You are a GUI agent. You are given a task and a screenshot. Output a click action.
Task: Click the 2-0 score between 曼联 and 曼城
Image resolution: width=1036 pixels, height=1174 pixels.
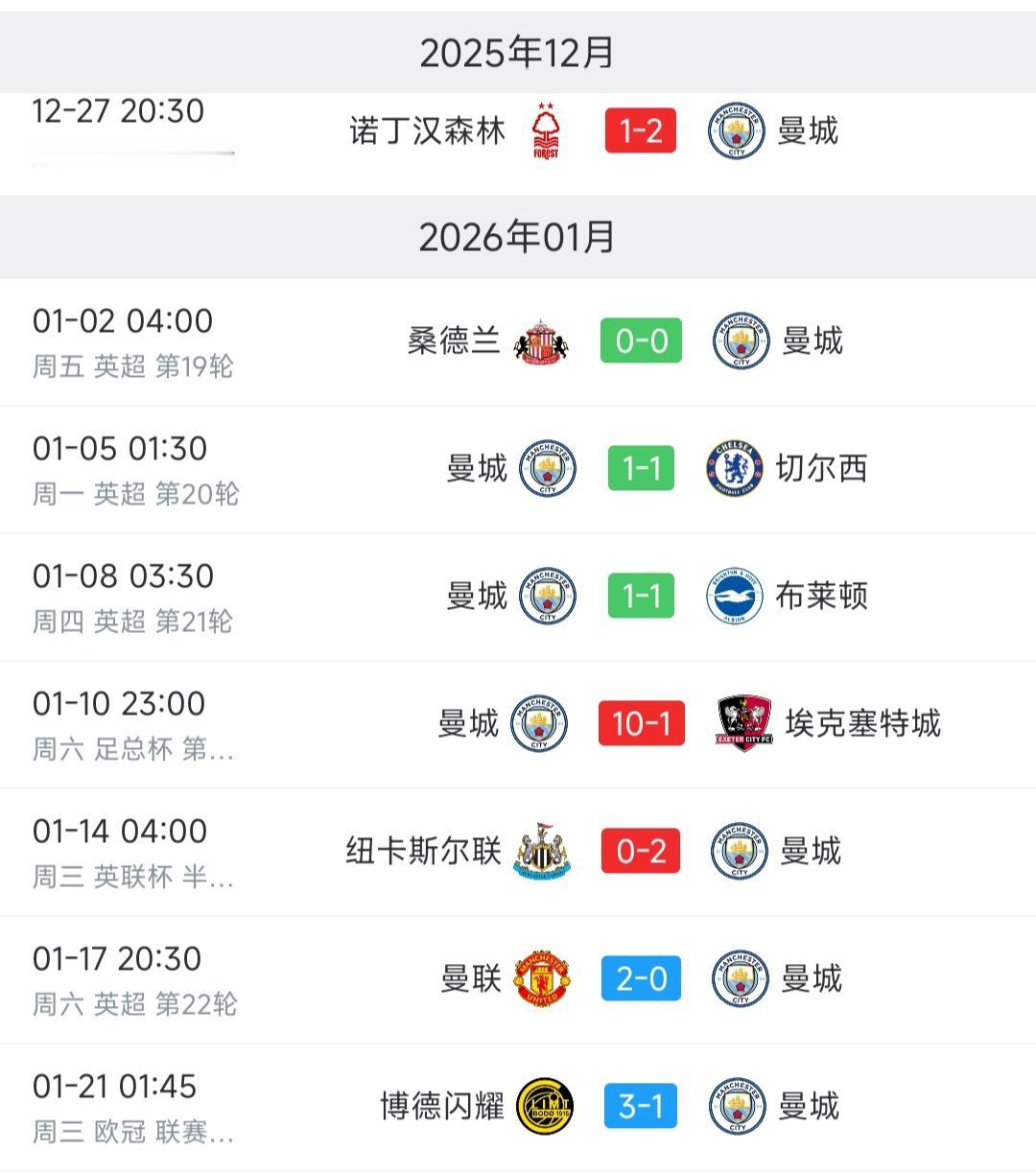640,979
